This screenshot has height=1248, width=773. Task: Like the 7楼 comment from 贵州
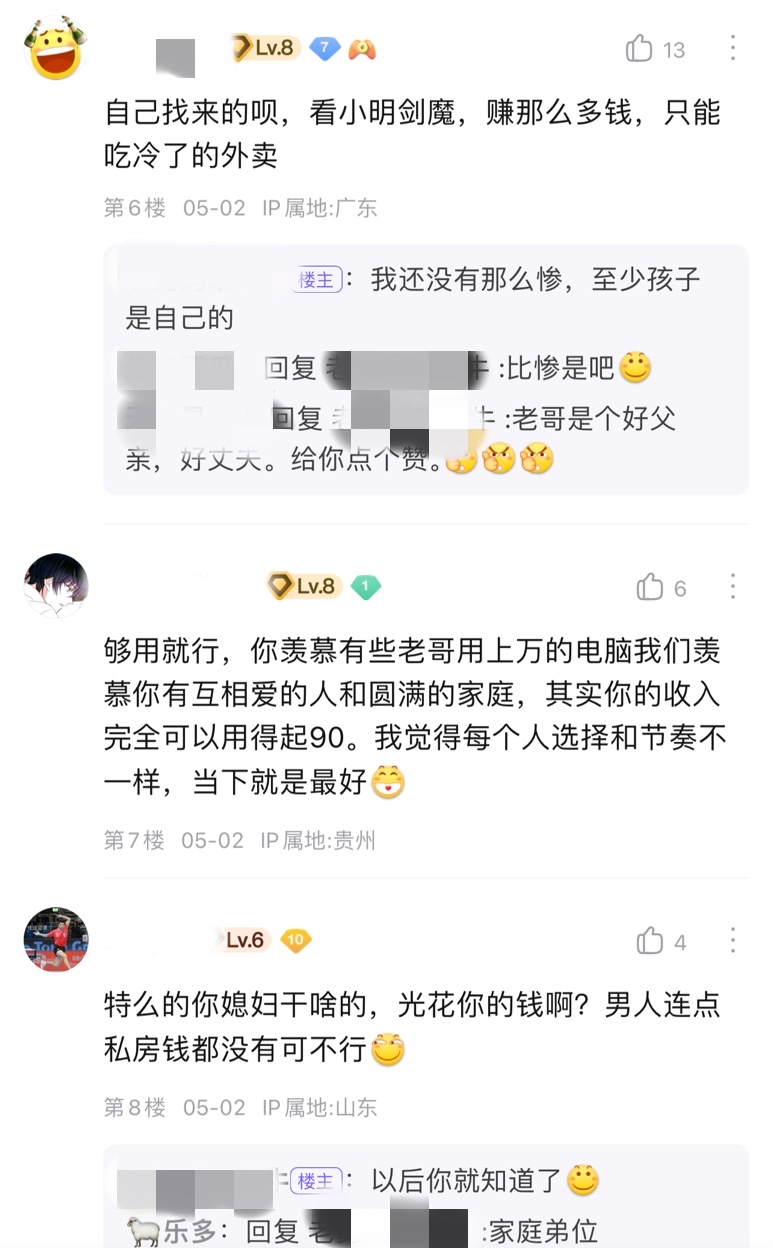tap(650, 587)
